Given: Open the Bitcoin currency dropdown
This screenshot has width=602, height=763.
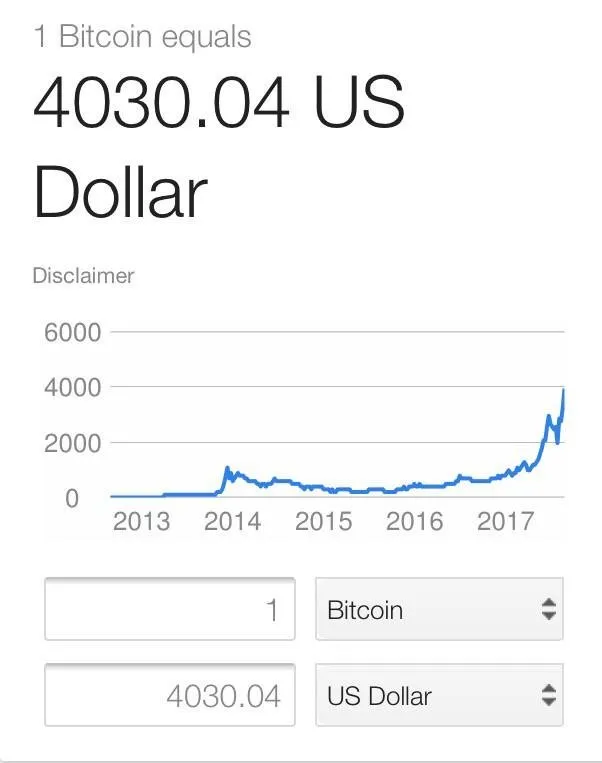Looking at the screenshot, I should point(439,609).
